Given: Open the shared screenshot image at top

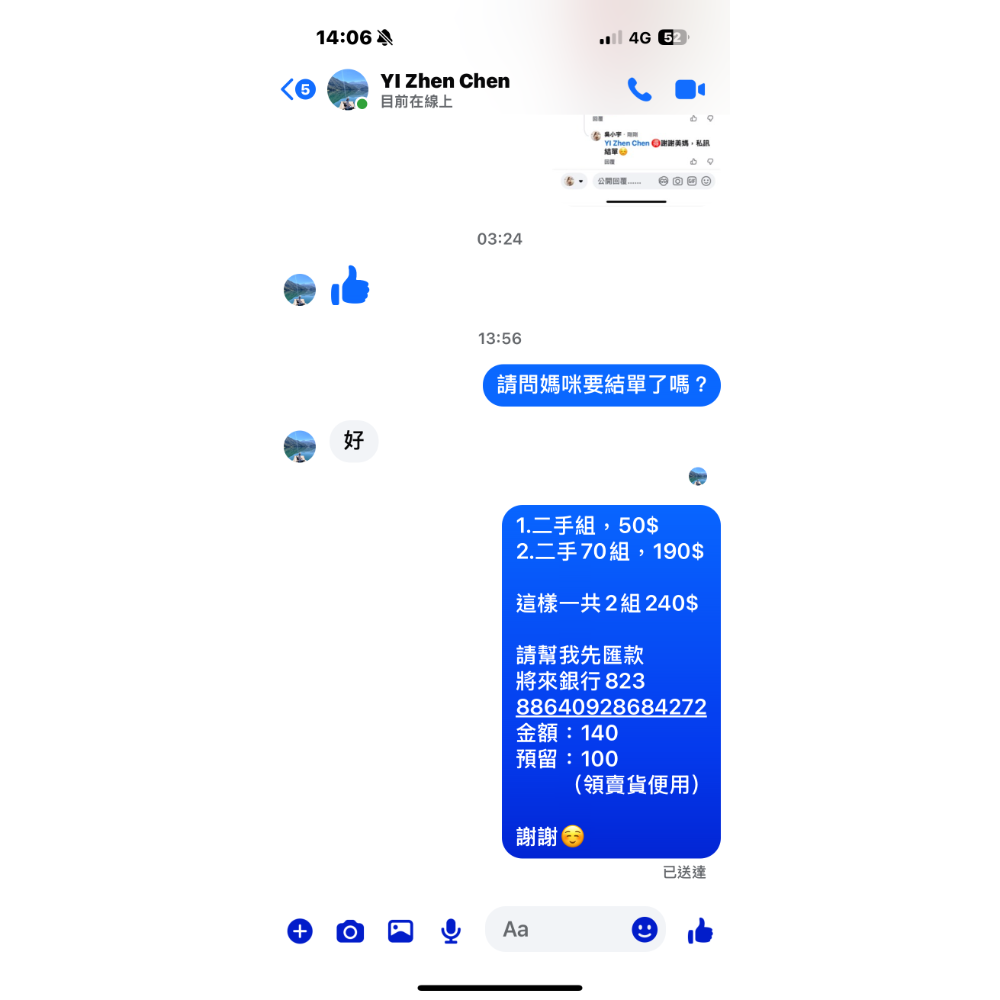Looking at the screenshot, I should pos(640,160).
